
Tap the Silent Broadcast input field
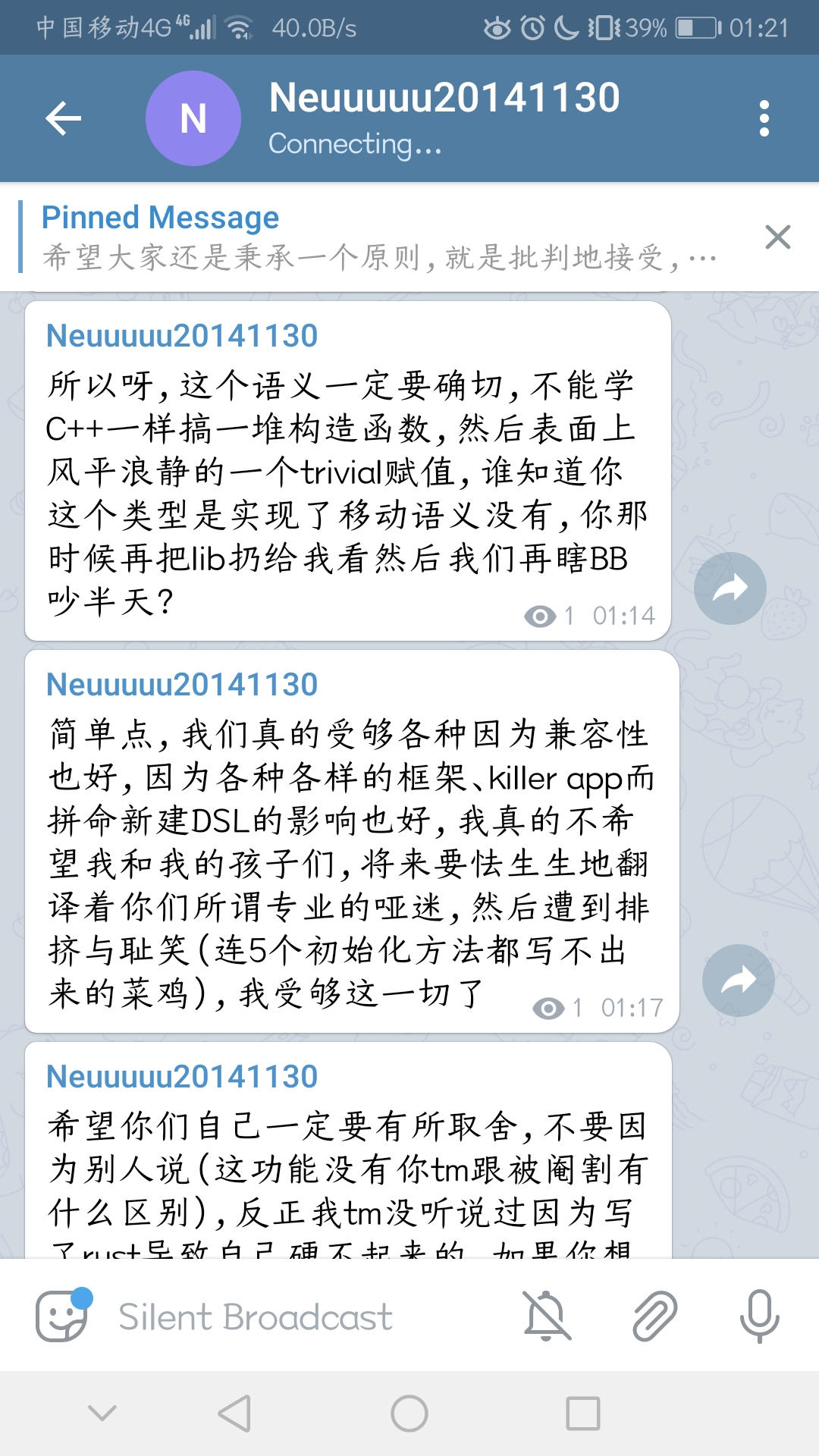(303, 1317)
